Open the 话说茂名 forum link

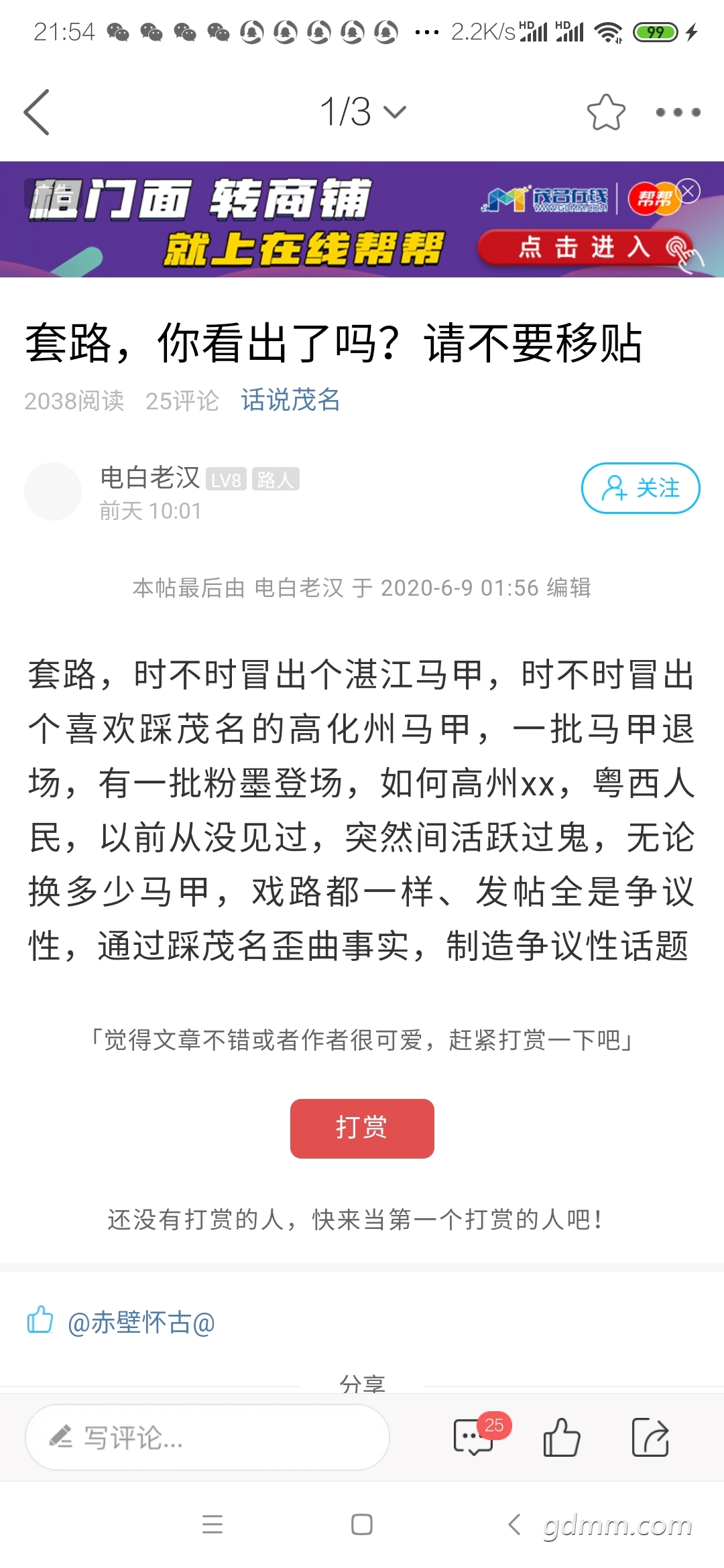pyautogui.click(x=290, y=400)
